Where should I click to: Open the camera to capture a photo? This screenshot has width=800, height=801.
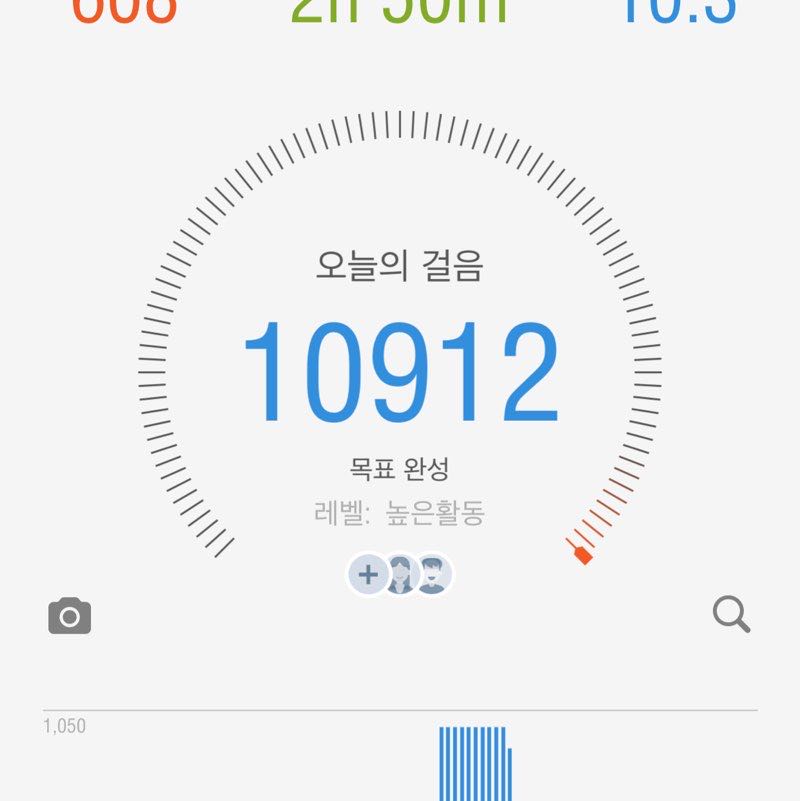69,616
